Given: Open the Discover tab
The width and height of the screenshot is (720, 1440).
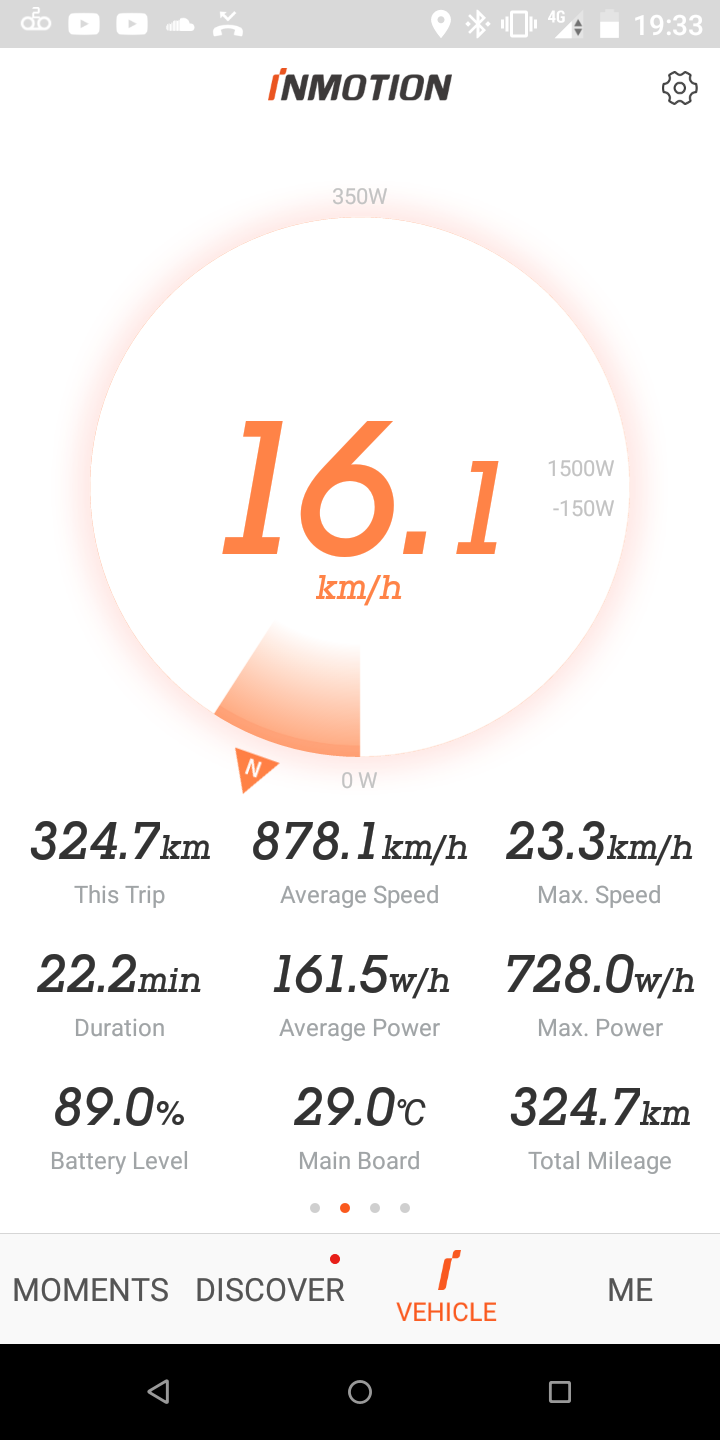Looking at the screenshot, I should (x=270, y=1290).
